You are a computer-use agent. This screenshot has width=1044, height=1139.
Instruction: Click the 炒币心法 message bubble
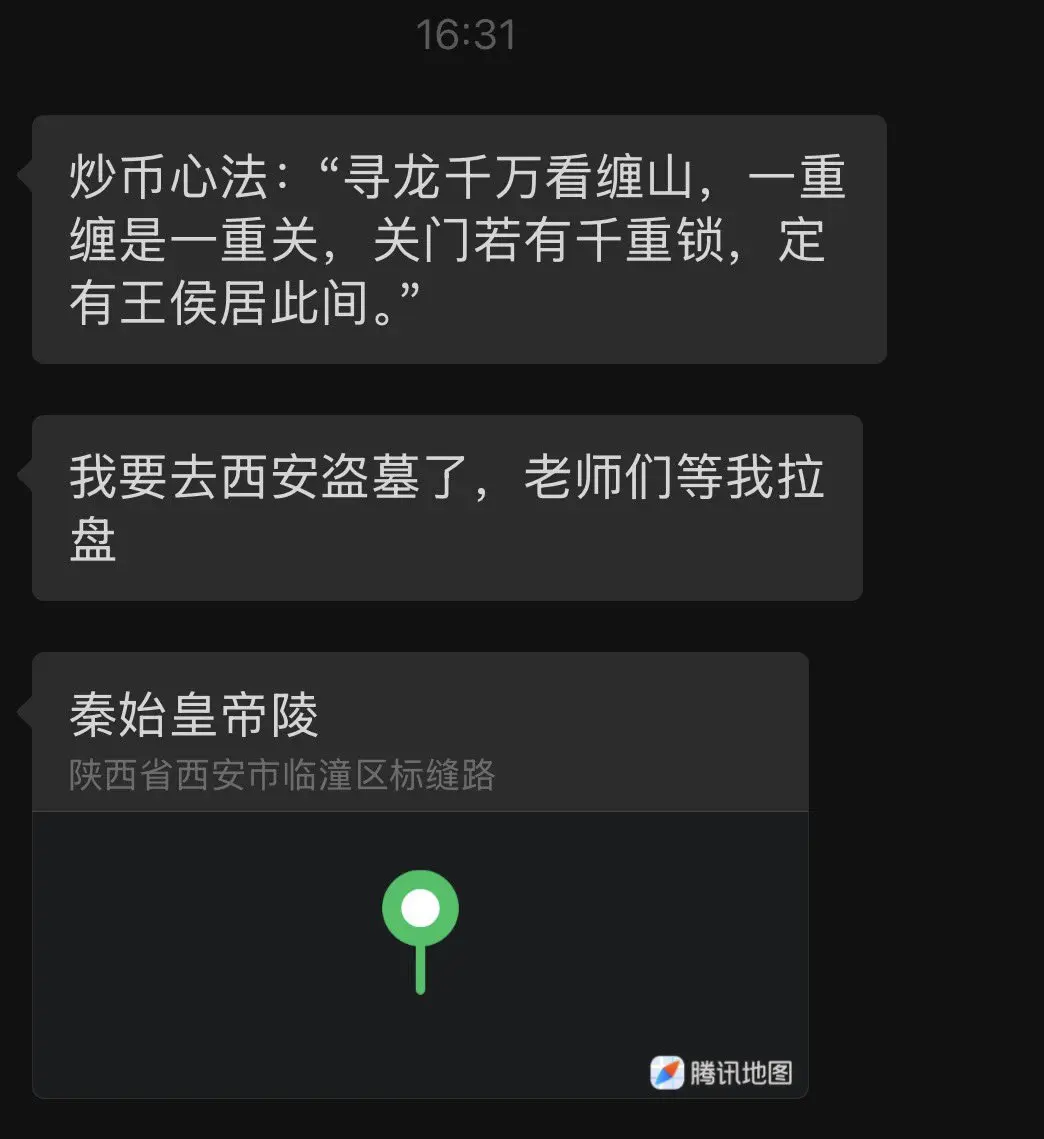pos(455,240)
